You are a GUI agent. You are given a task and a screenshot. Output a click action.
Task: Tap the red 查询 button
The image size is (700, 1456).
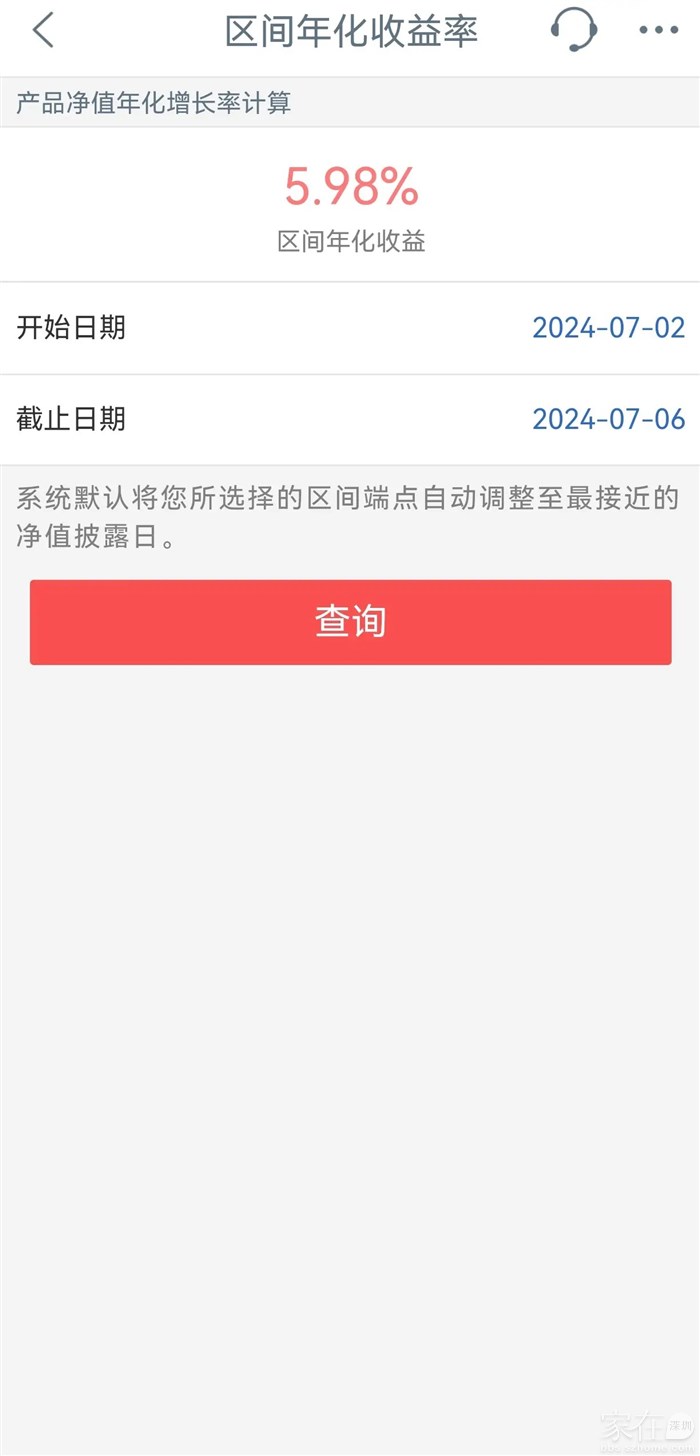[350, 622]
